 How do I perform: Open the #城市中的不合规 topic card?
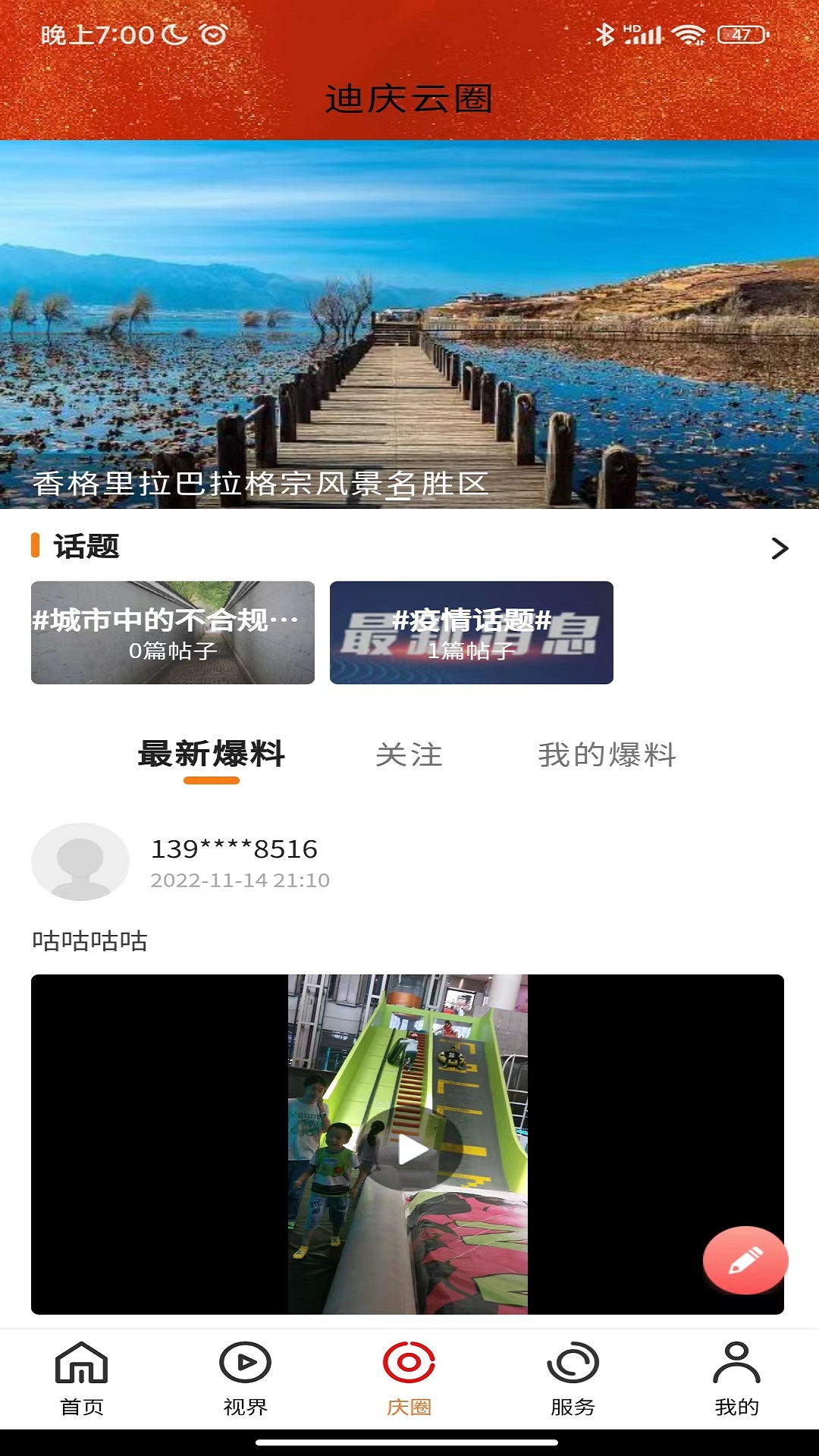(173, 632)
